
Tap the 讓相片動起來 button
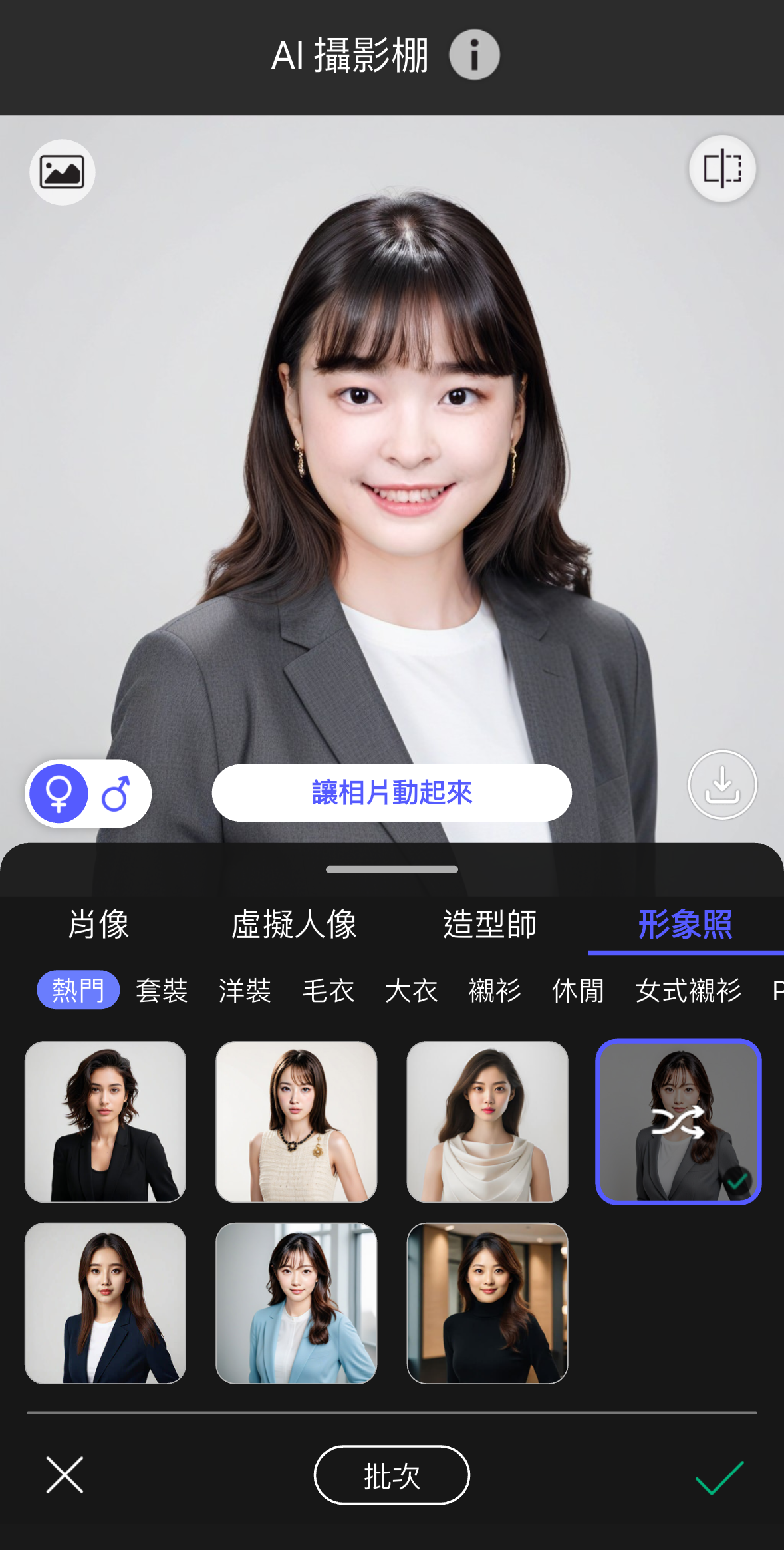point(392,793)
